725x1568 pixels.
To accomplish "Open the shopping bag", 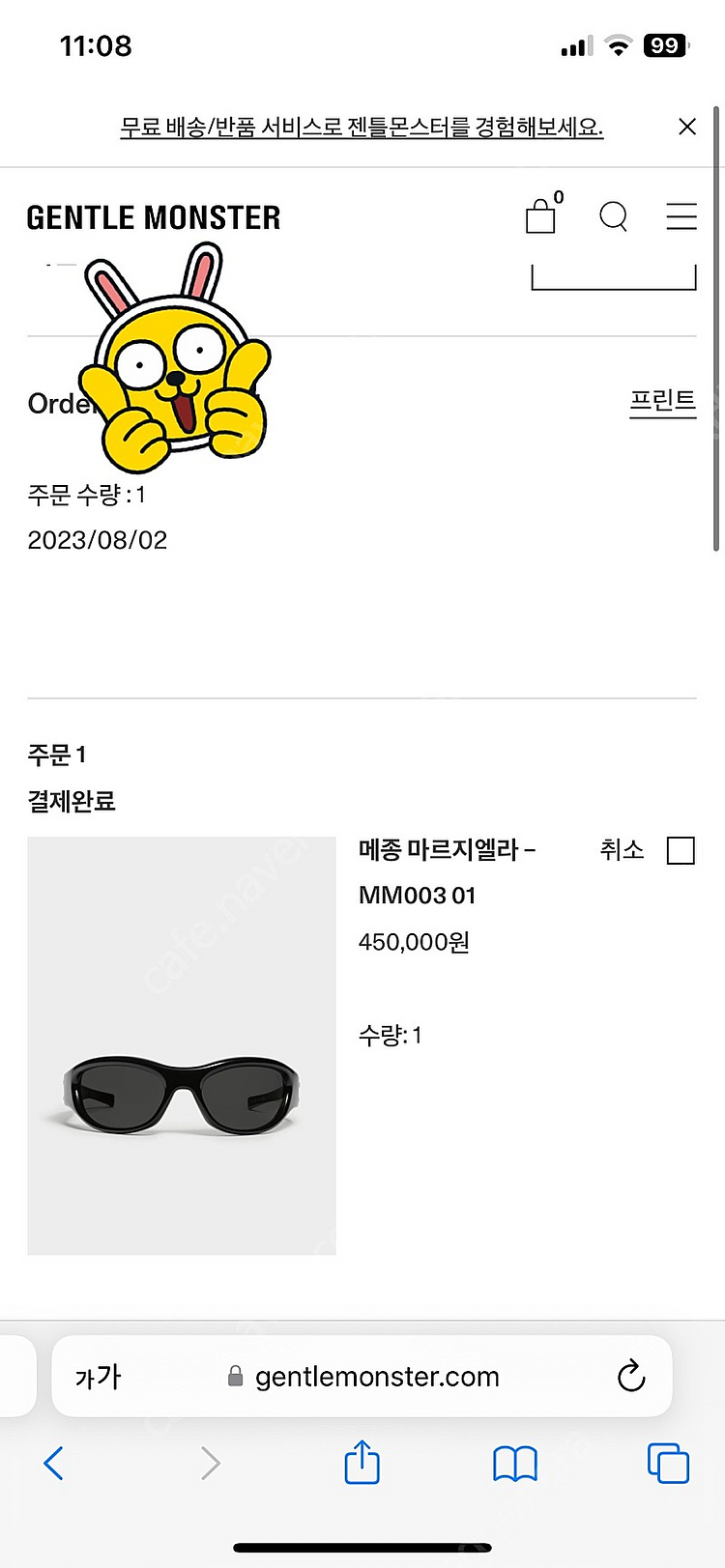I will coord(541,216).
